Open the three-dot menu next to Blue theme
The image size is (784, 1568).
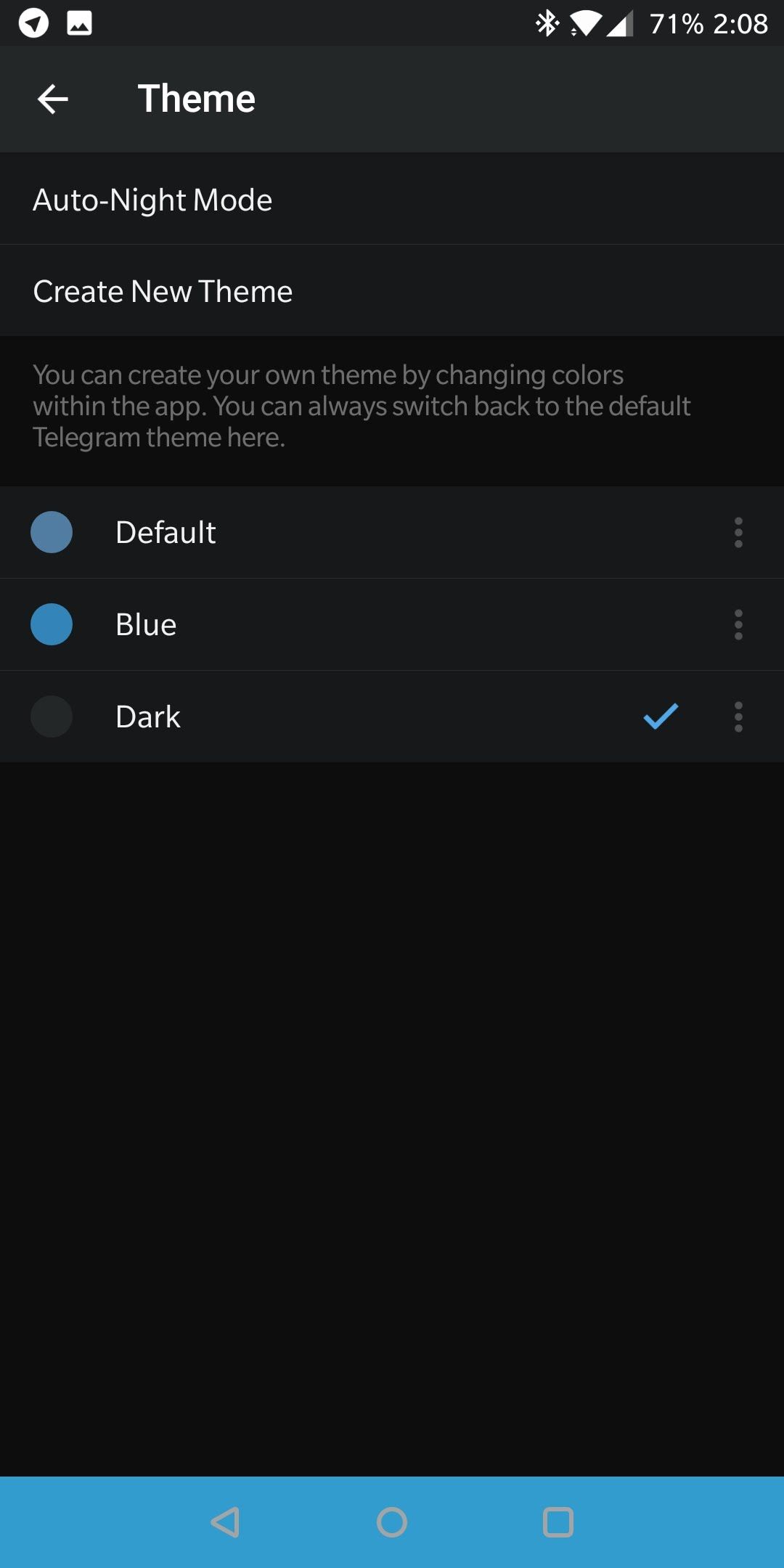[738, 624]
